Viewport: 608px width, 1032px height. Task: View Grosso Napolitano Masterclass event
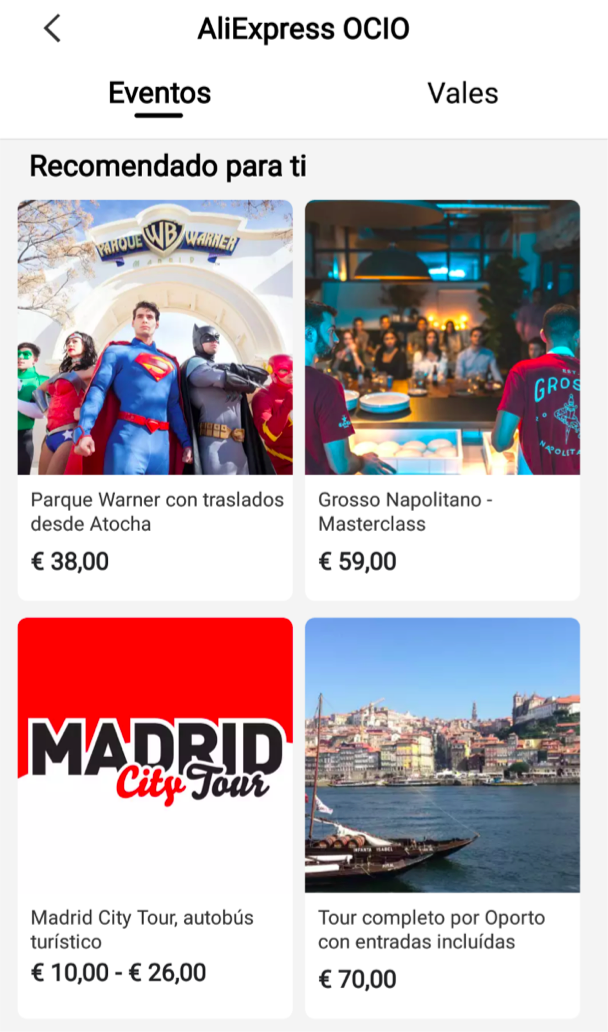pyautogui.click(x=442, y=399)
